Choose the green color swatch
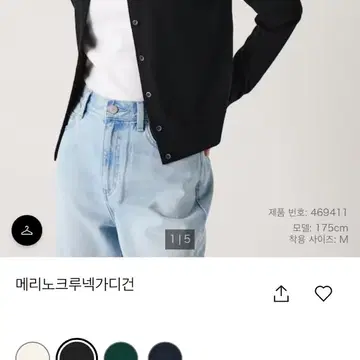 click(x=121, y=351)
